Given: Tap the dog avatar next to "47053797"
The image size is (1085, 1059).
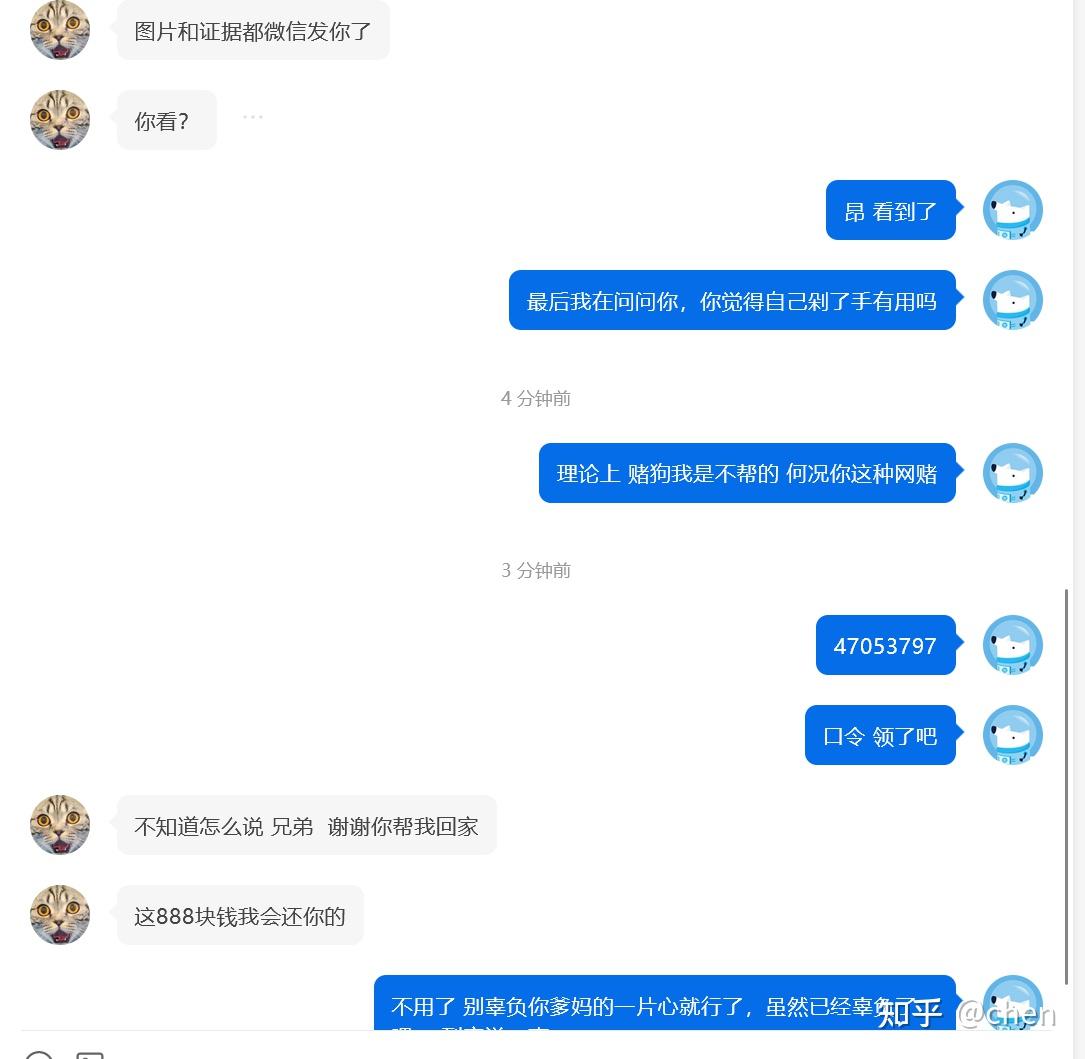Looking at the screenshot, I should click(1012, 645).
